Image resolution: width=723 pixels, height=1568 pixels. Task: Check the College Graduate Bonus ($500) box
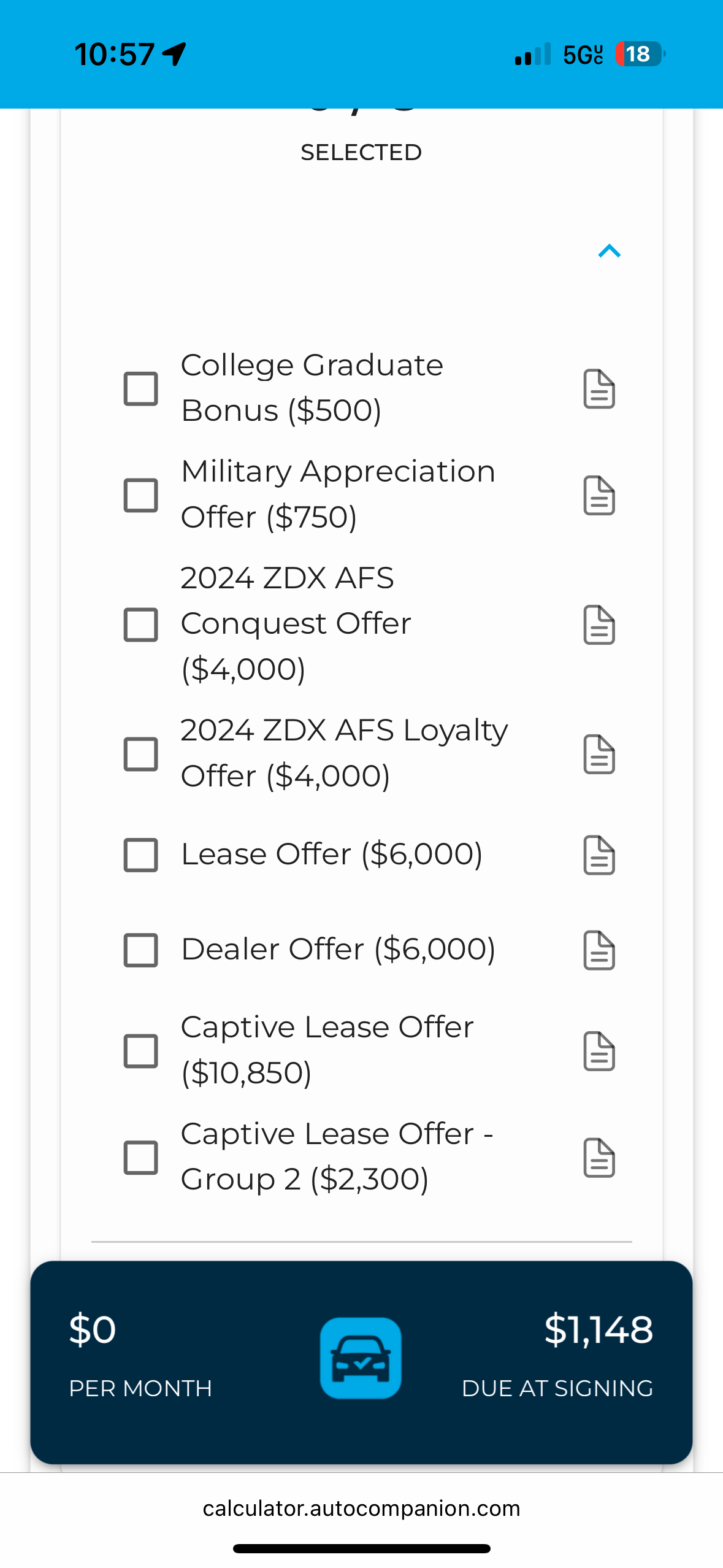[141, 388]
